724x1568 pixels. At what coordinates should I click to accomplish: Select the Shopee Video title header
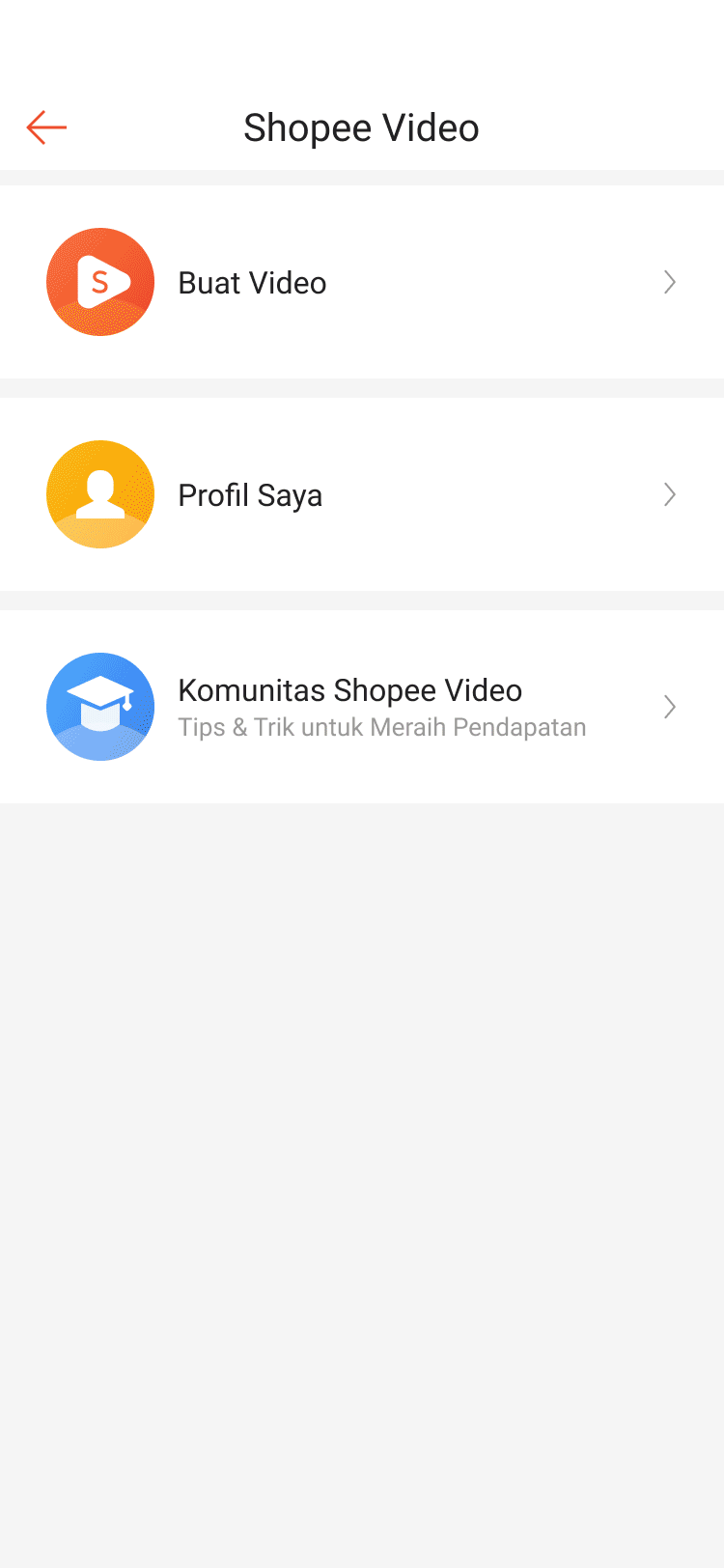coord(362,126)
